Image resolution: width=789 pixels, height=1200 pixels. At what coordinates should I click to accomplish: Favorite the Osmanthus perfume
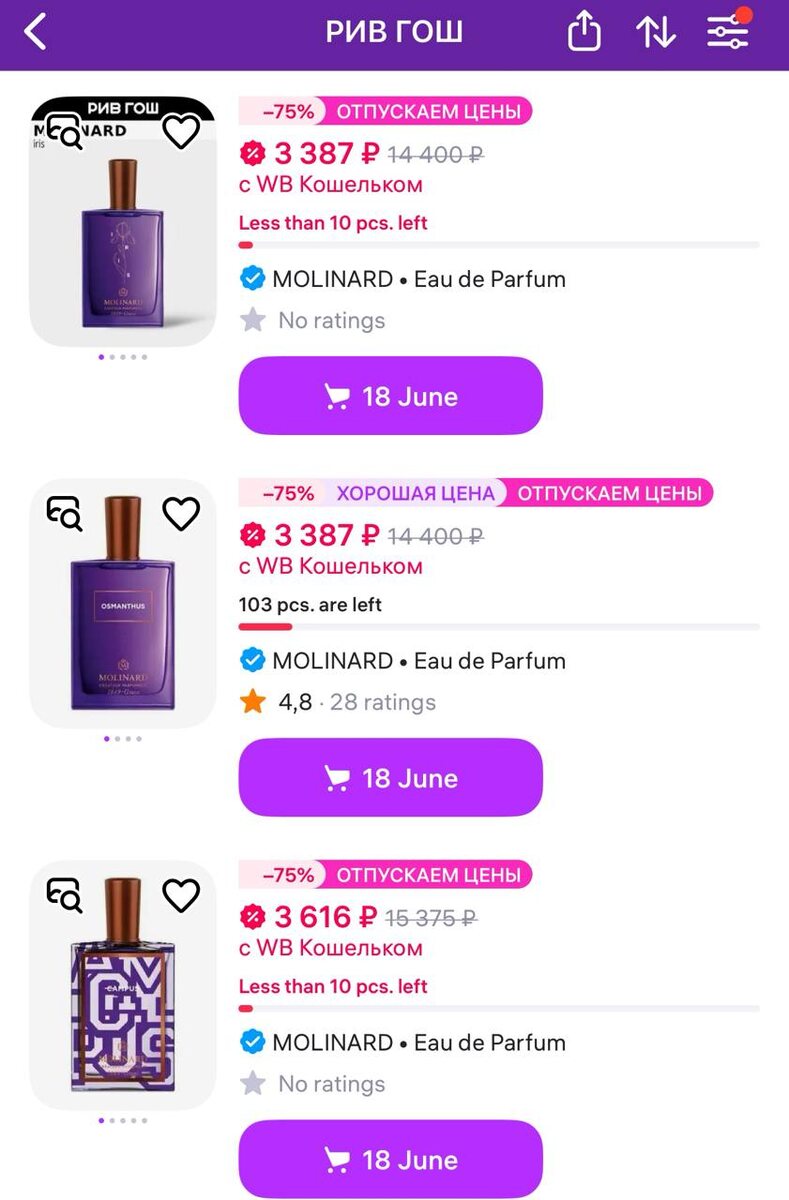[x=181, y=513]
